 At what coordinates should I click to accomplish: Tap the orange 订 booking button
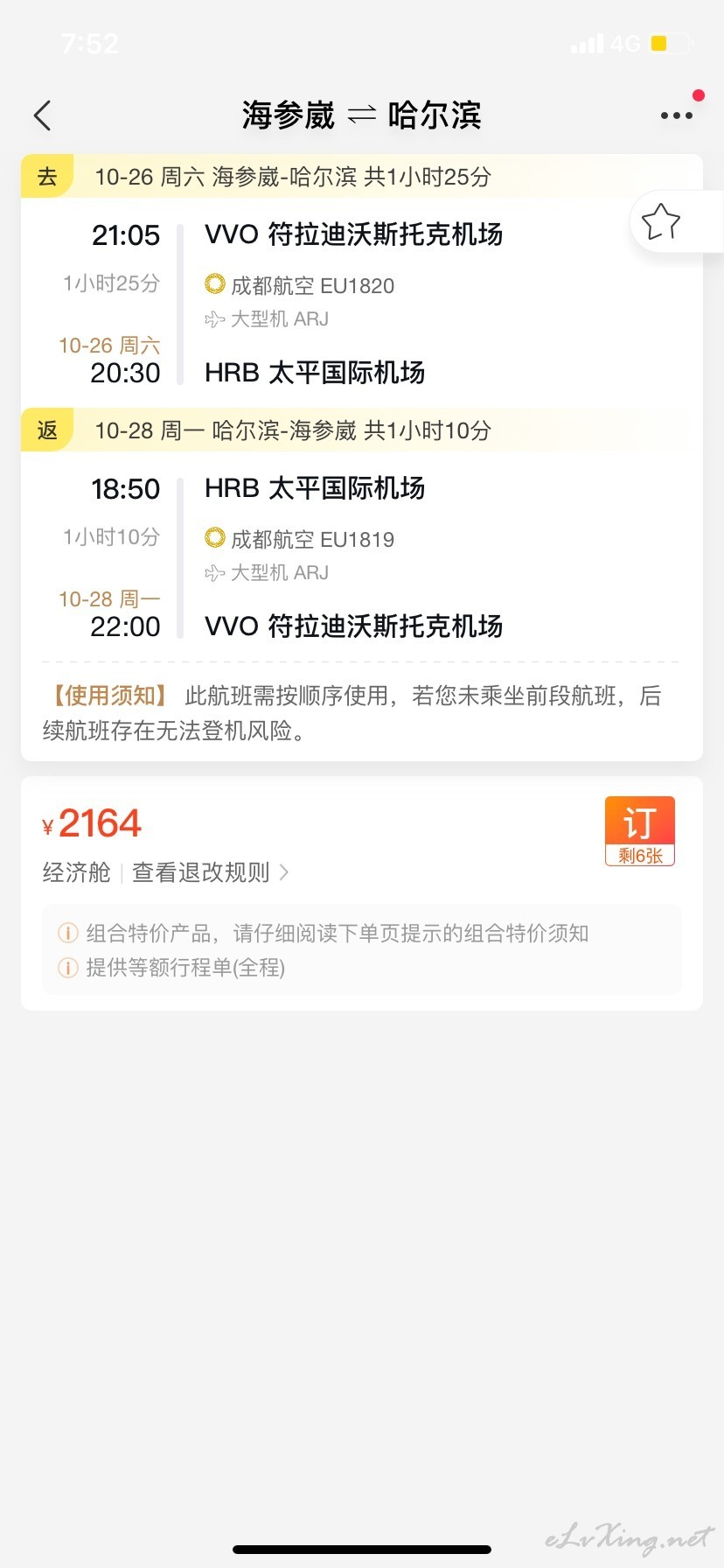point(640,831)
